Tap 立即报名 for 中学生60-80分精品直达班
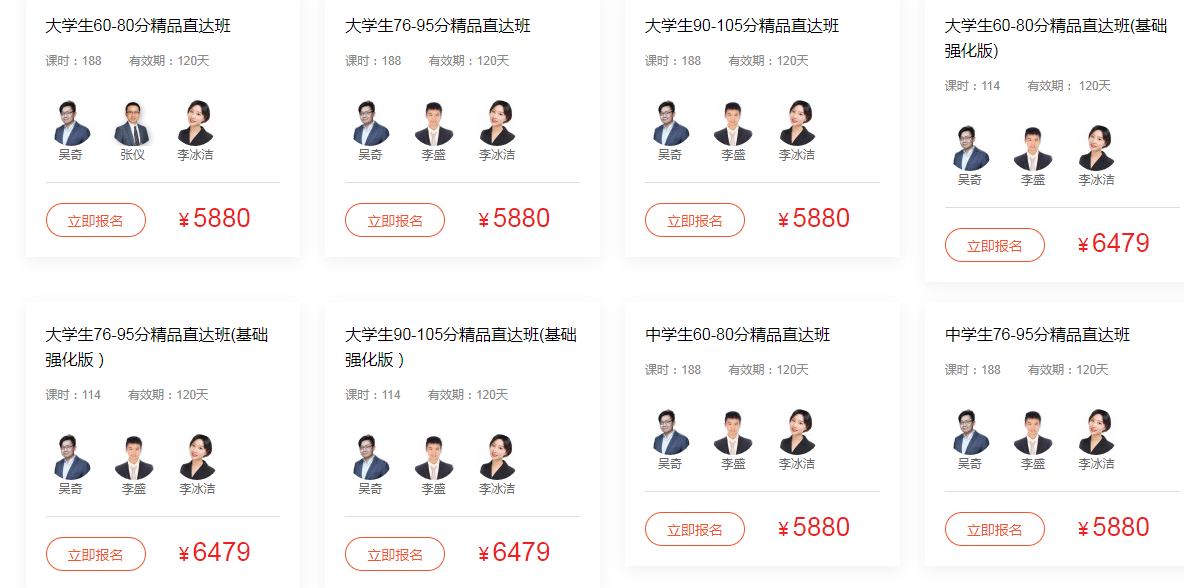The width and height of the screenshot is (1184, 588). (695, 529)
